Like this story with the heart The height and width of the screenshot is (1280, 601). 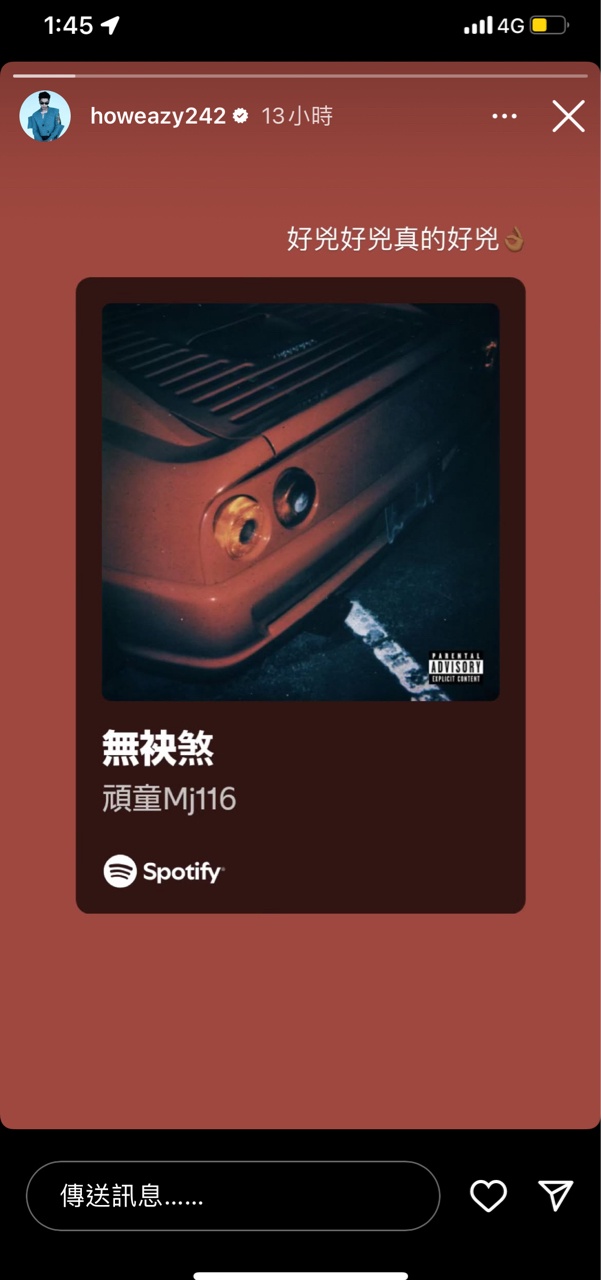(488, 1195)
